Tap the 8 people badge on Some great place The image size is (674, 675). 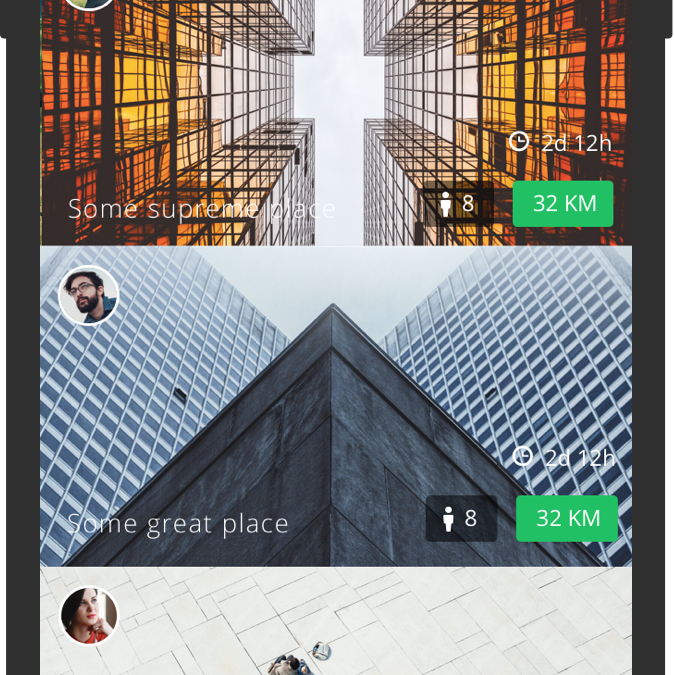461,518
